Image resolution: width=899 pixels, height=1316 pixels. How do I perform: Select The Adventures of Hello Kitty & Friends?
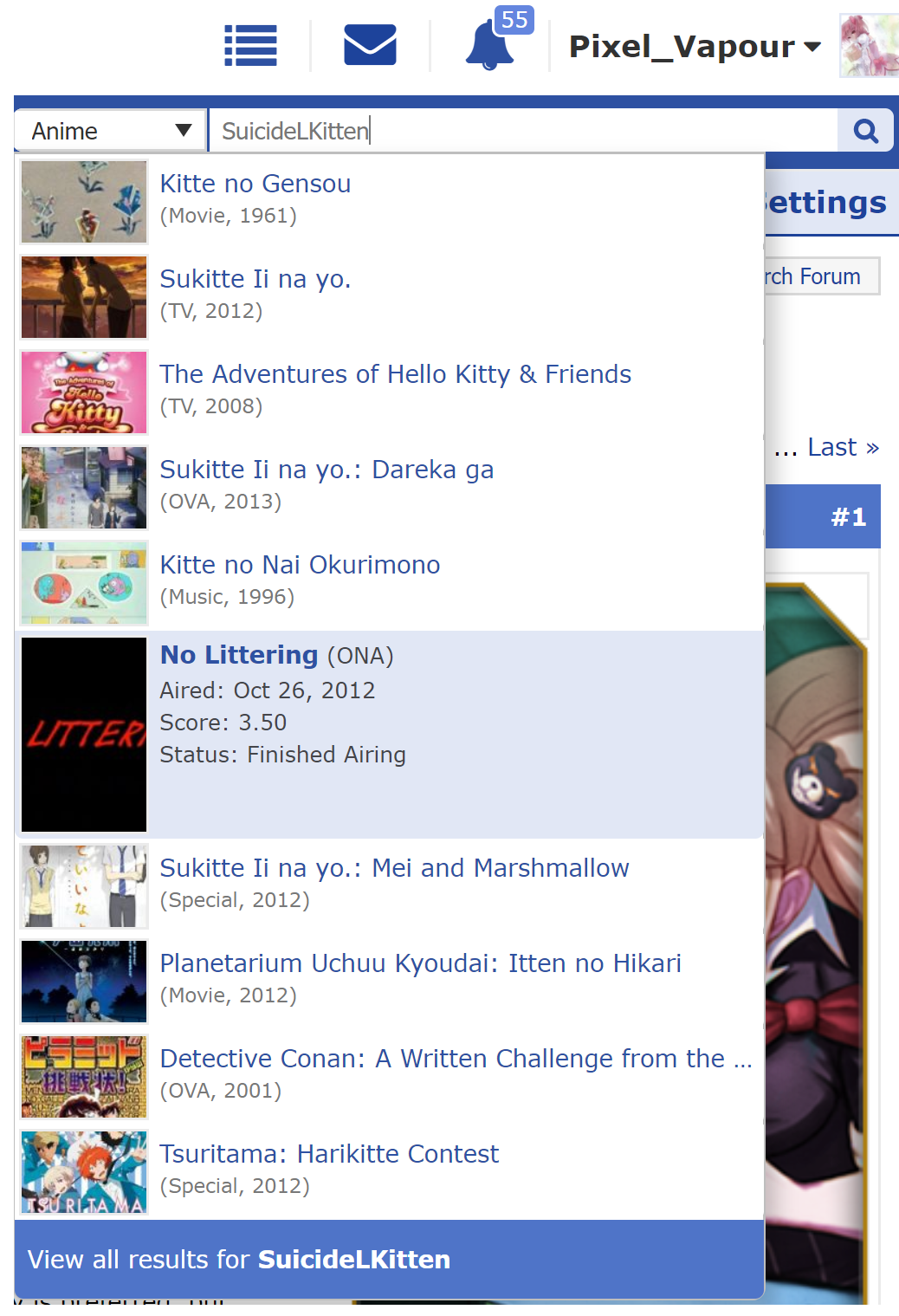[395, 374]
